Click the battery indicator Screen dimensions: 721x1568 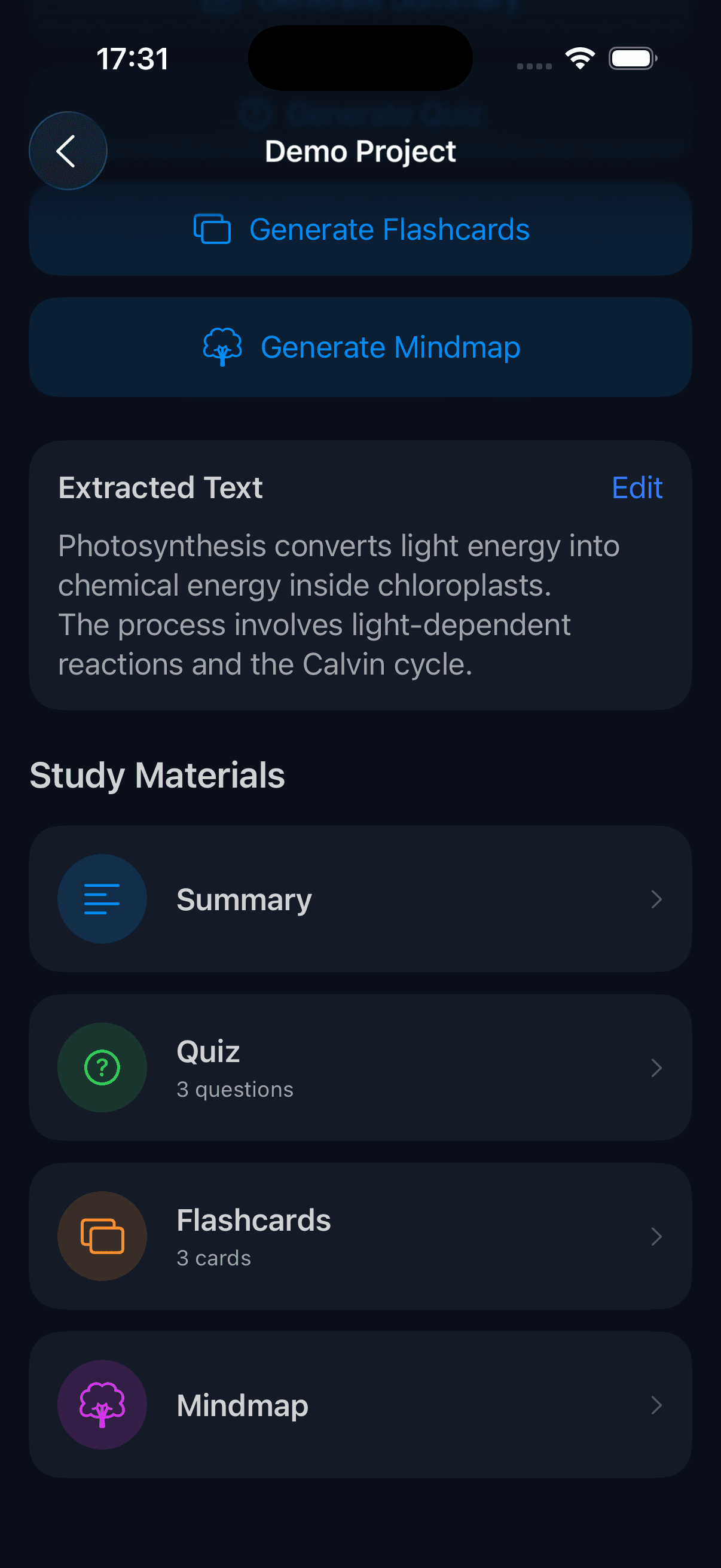point(632,58)
